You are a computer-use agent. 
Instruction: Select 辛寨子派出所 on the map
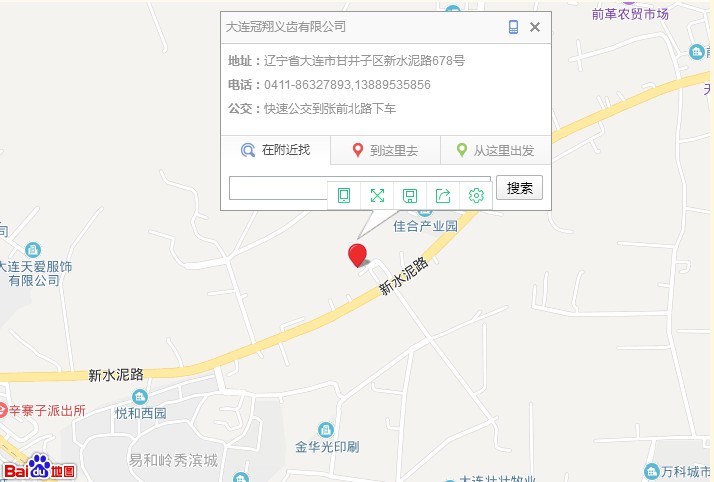tap(49, 410)
